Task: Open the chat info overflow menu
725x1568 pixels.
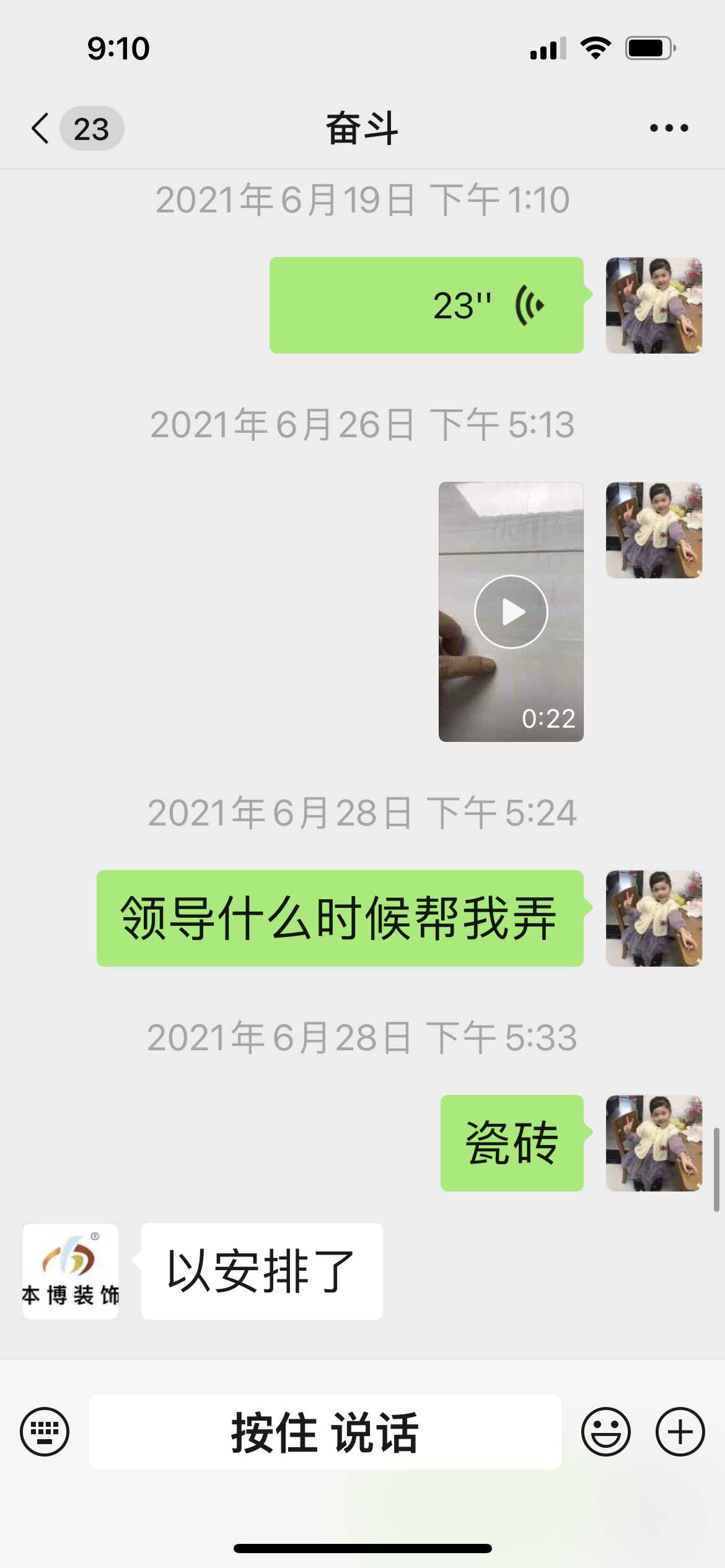Action: tap(669, 128)
